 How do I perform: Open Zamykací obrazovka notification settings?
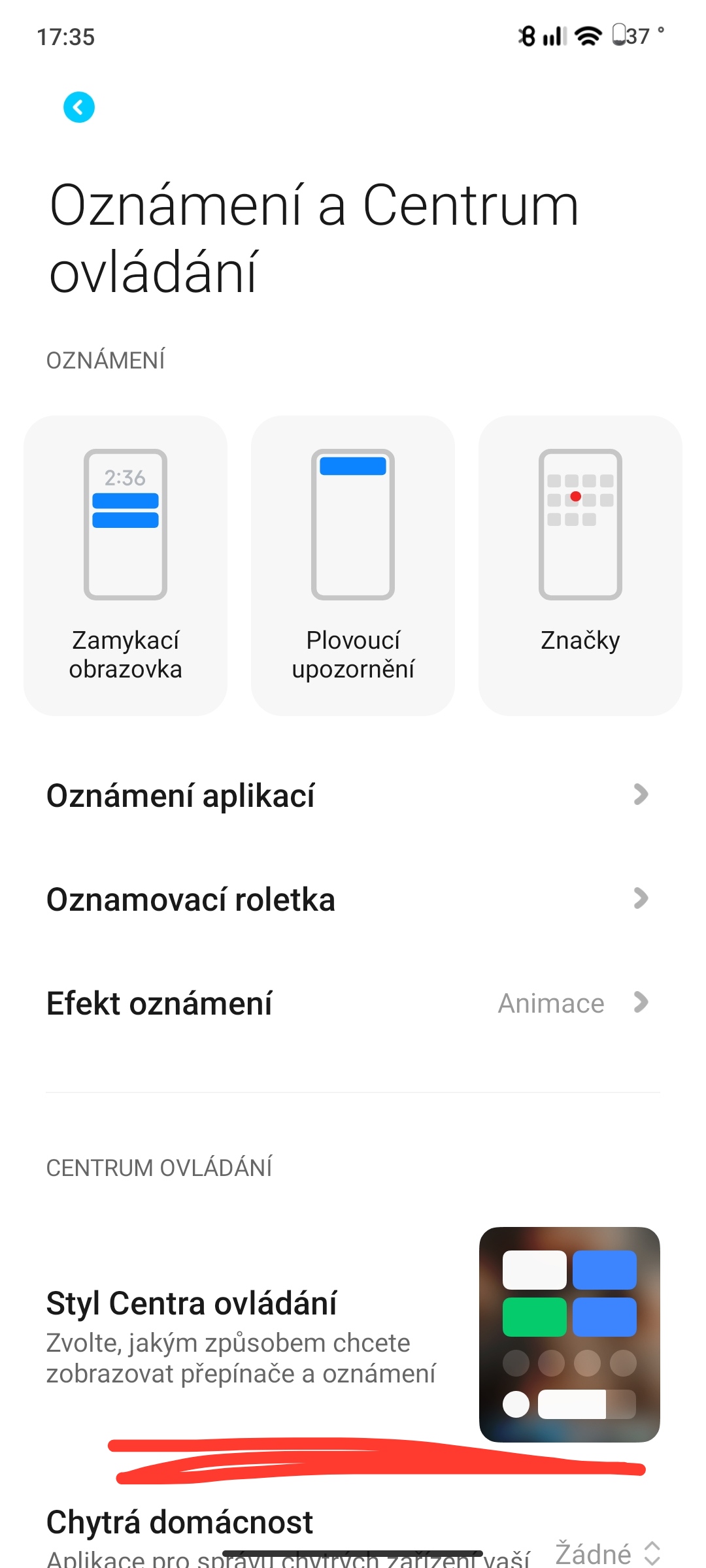pyautogui.click(x=126, y=565)
